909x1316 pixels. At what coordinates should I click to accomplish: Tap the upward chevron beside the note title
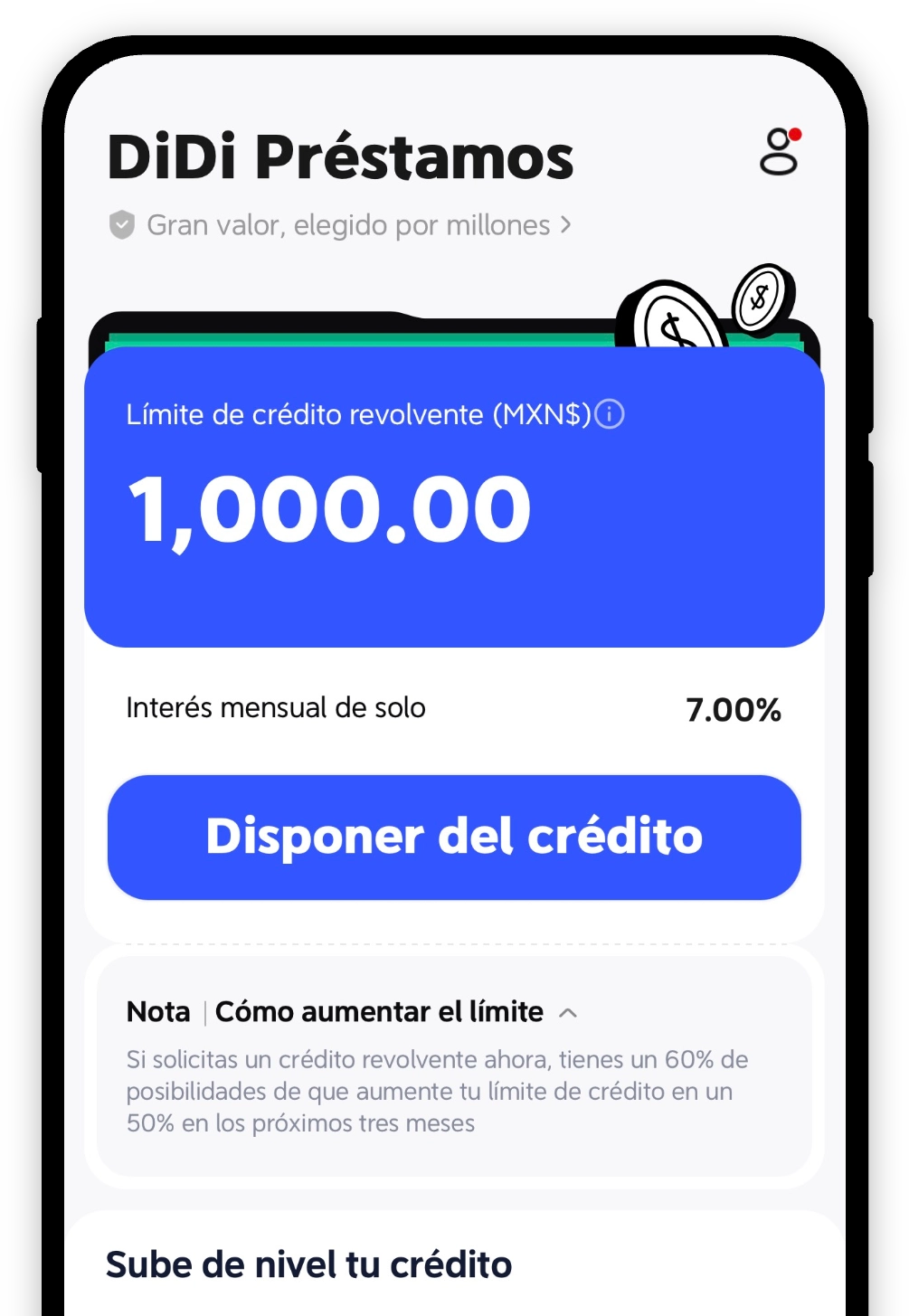tap(568, 1012)
